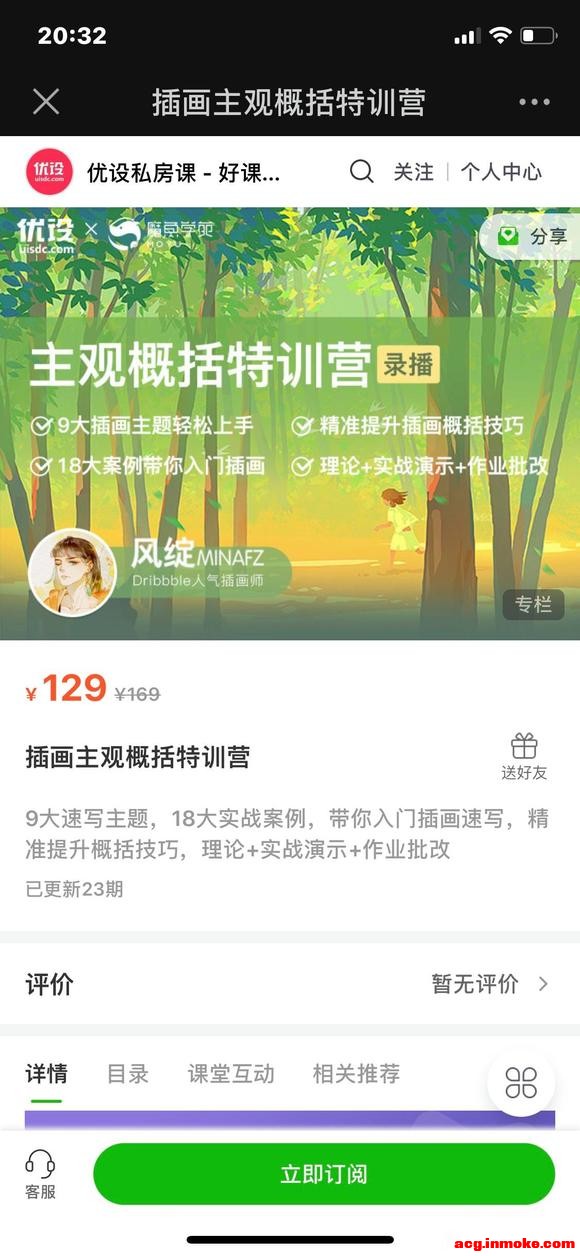This screenshot has height=1256, width=580.
Task: Contact 客服 customer service
Action: [x=40, y=1175]
